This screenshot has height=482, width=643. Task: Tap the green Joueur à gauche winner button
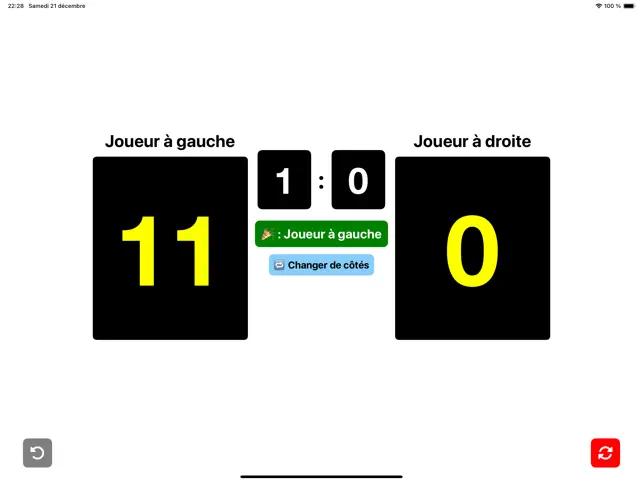tap(321, 234)
